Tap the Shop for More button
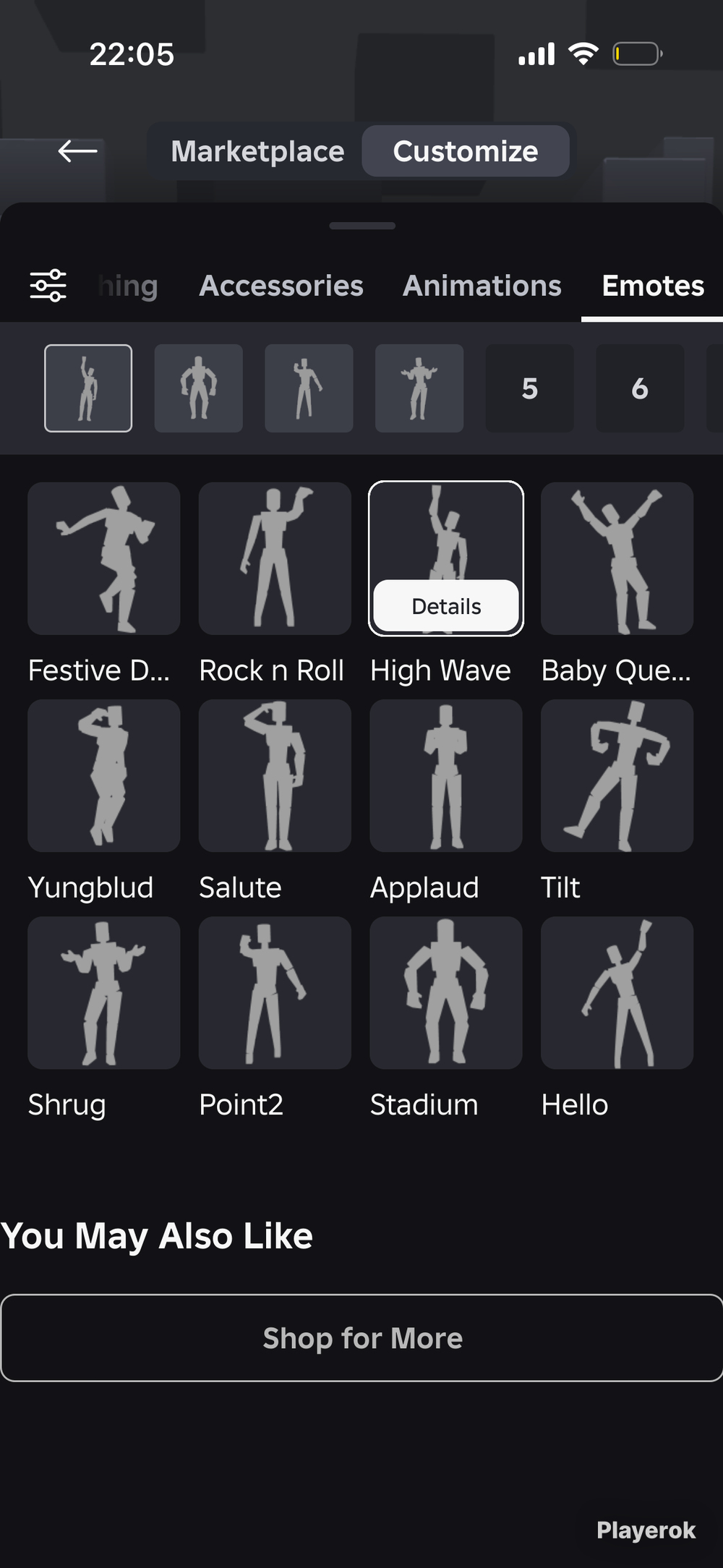The height and width of the screenshot is (1568, 723). tap(361, 1338)
